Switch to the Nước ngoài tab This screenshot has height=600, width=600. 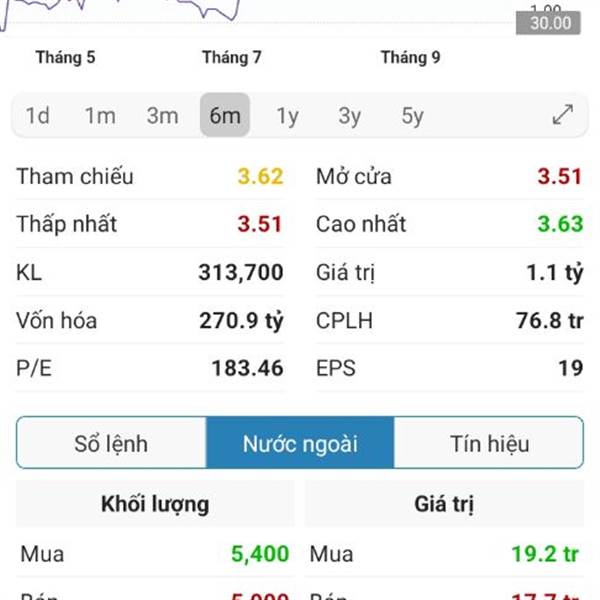(x=300, y=444)
